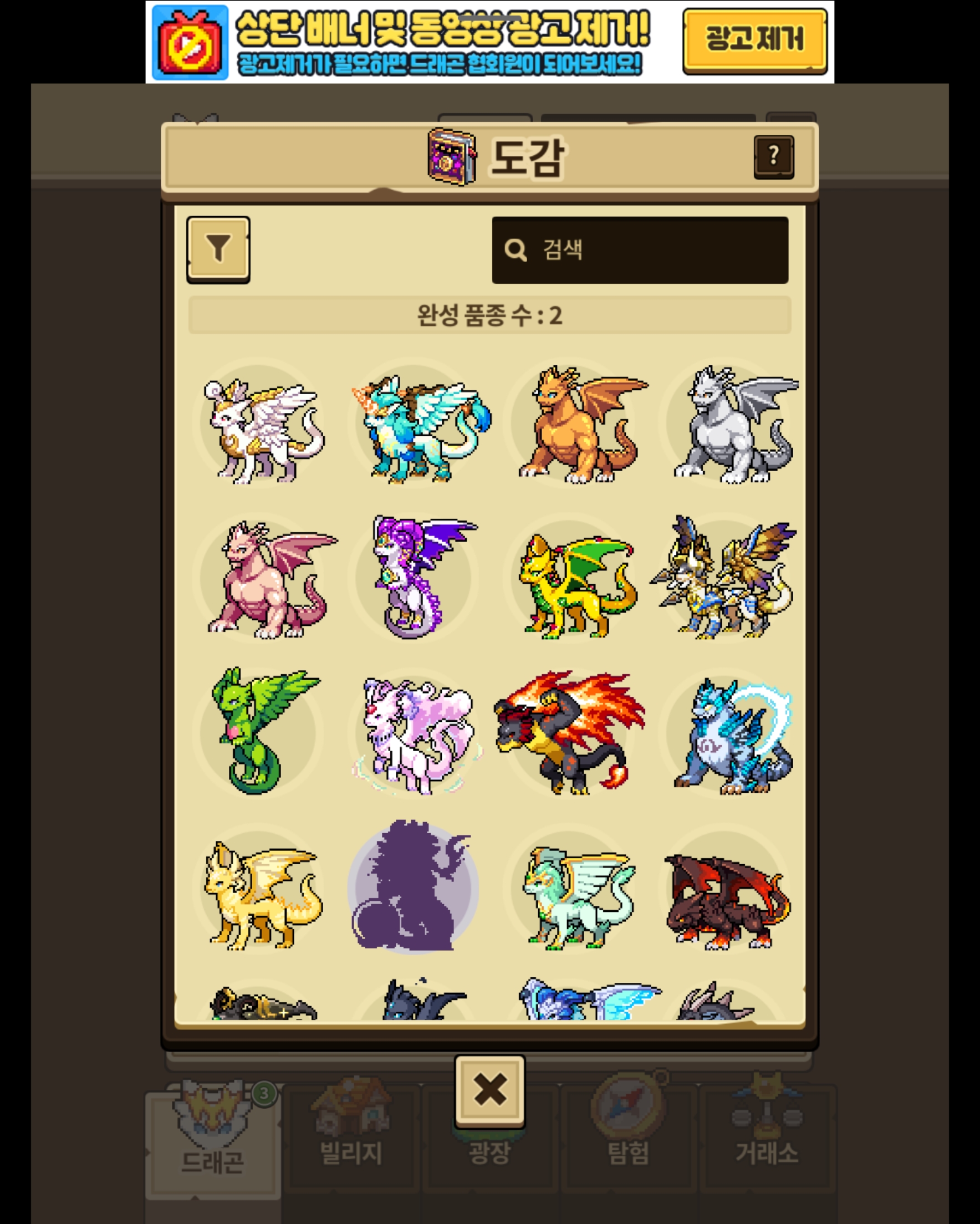Open the white feathered dragon with gold trim
This screenshot has width=980, height=1224.
(x=261, y=429)
